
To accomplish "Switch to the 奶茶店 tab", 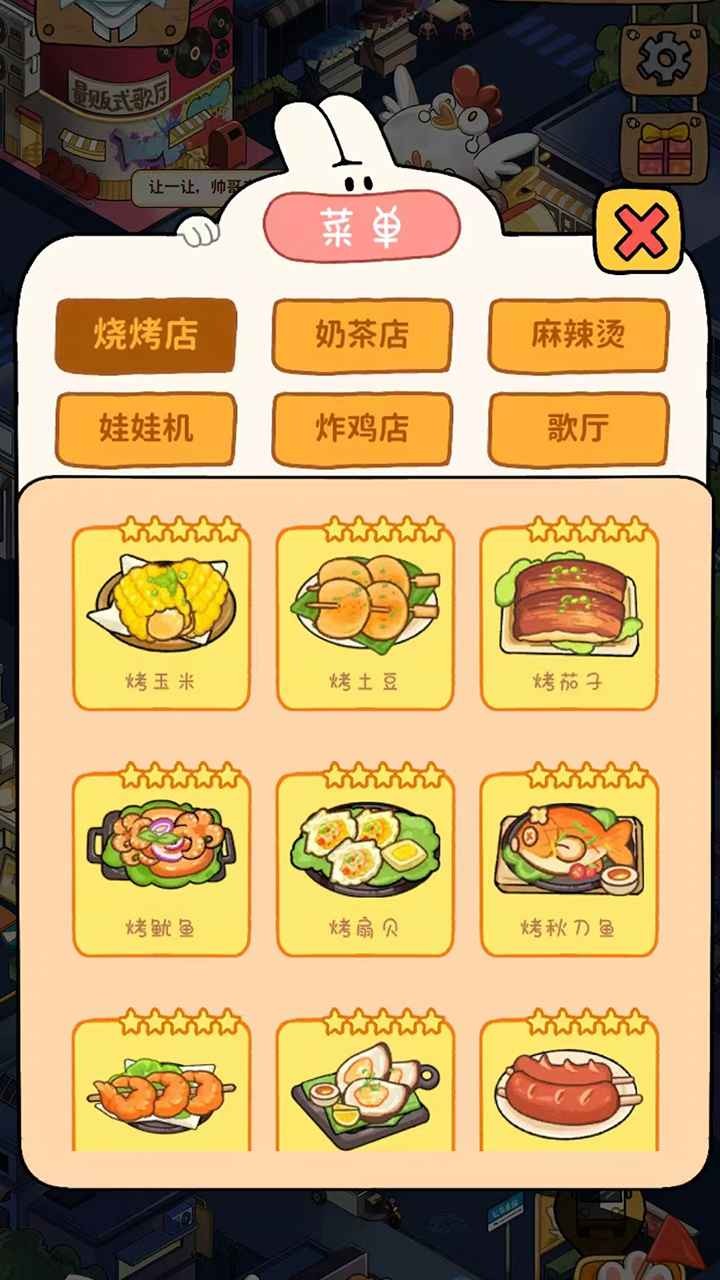I will 362,336.
